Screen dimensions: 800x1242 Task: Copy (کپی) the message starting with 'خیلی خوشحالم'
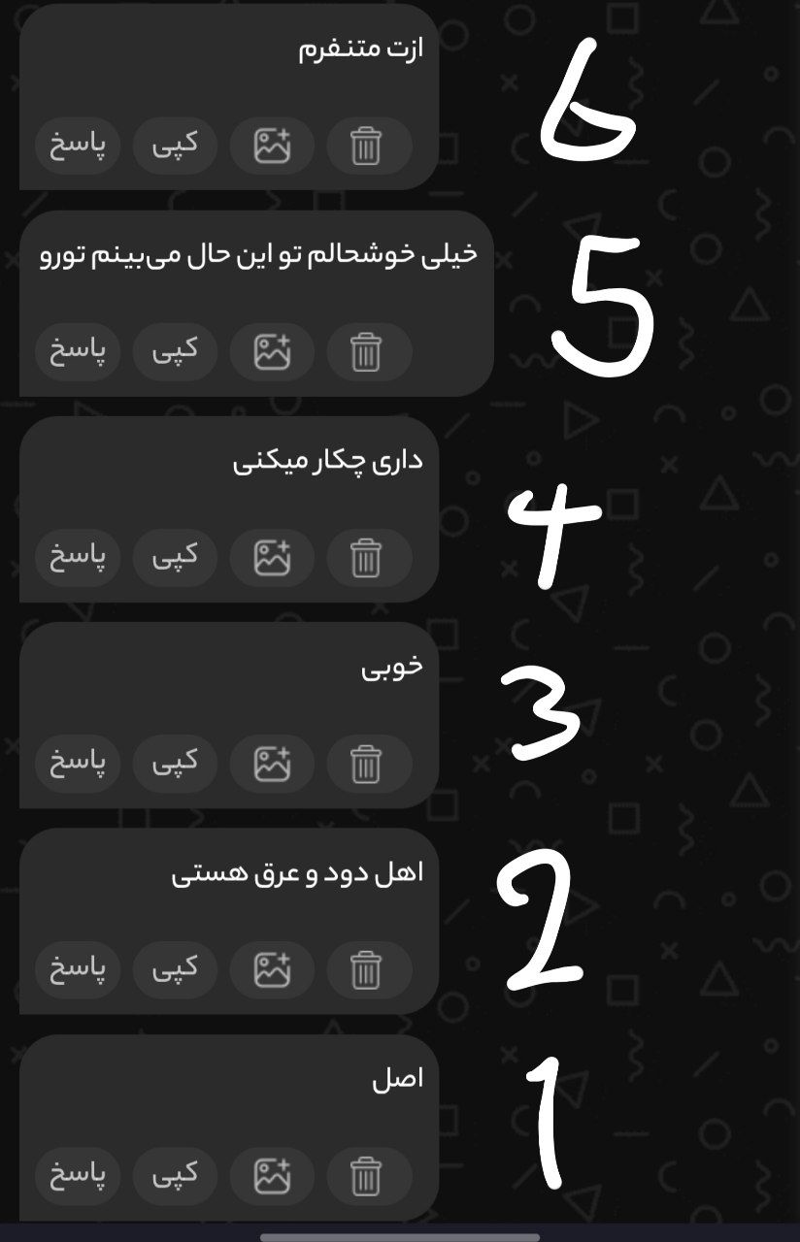click(175, 352)
